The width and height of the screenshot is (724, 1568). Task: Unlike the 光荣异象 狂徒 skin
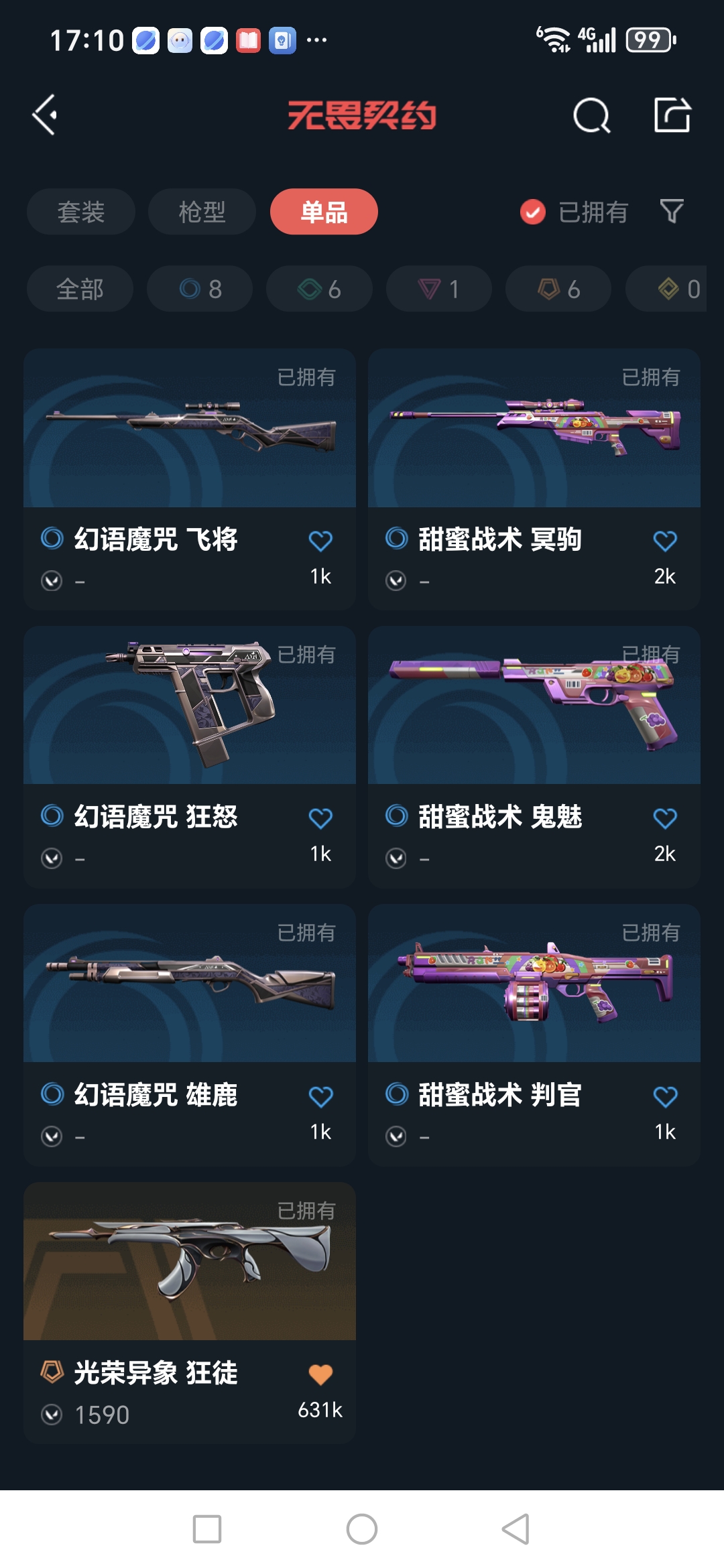[320, 1374]
